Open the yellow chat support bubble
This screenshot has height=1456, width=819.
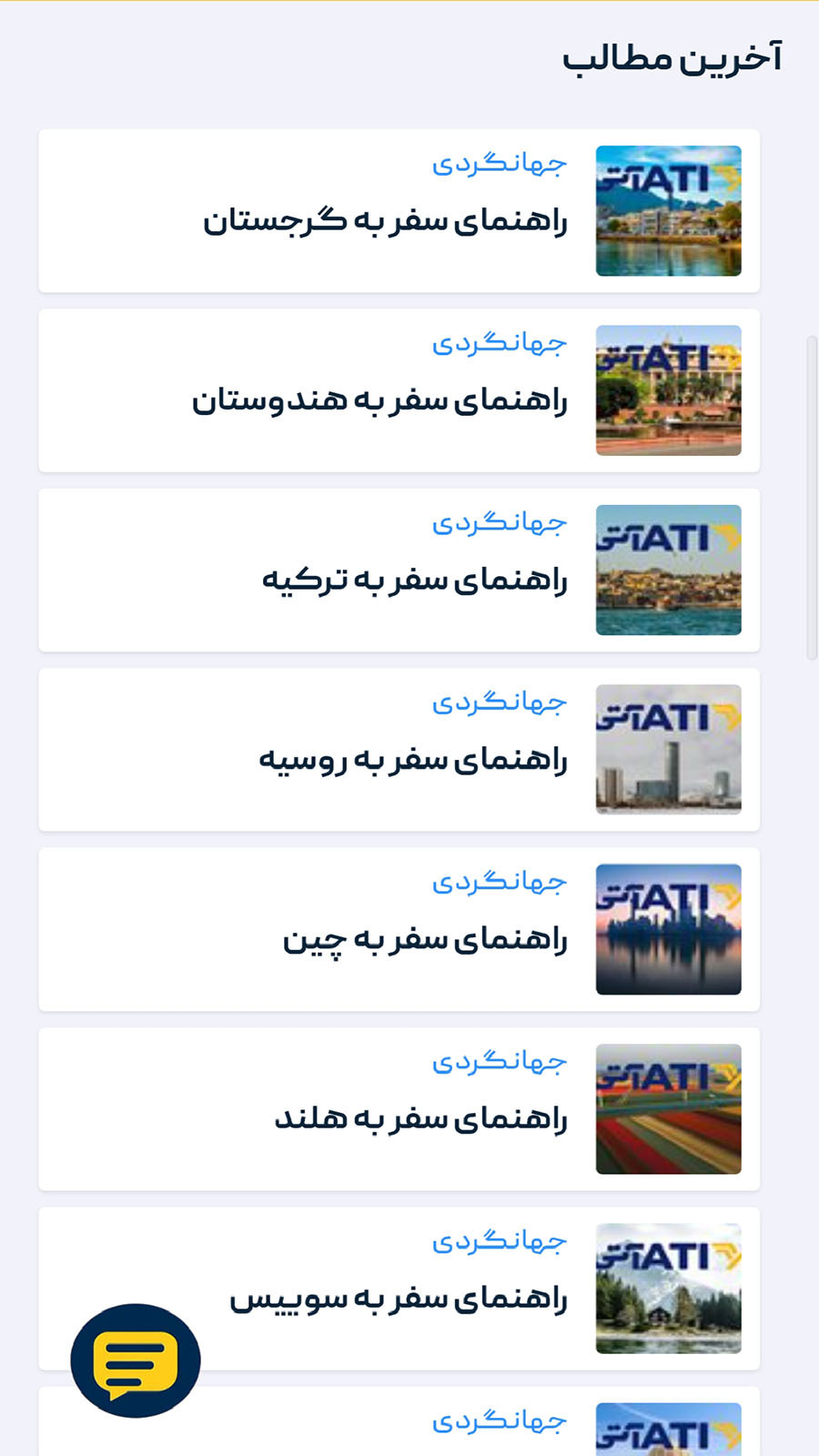point(136,1360)
